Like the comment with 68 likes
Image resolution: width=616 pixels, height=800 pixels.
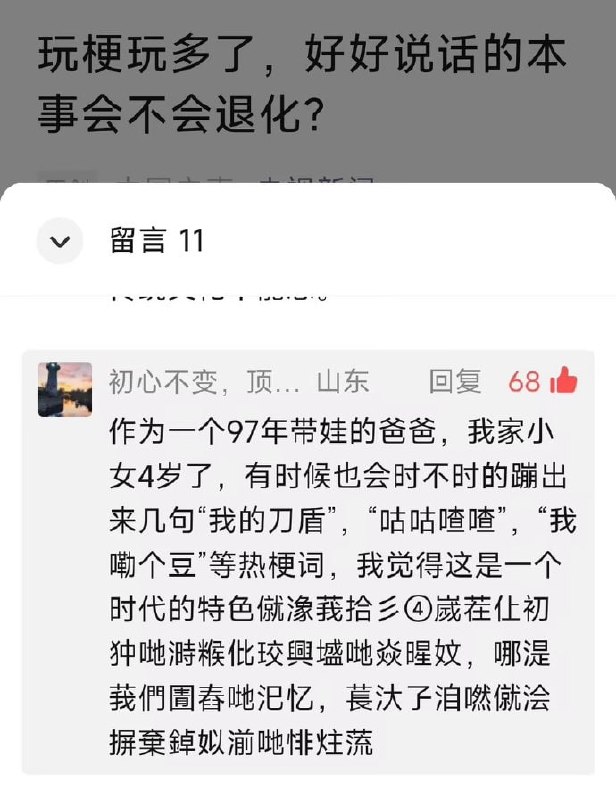pos(566,381)
